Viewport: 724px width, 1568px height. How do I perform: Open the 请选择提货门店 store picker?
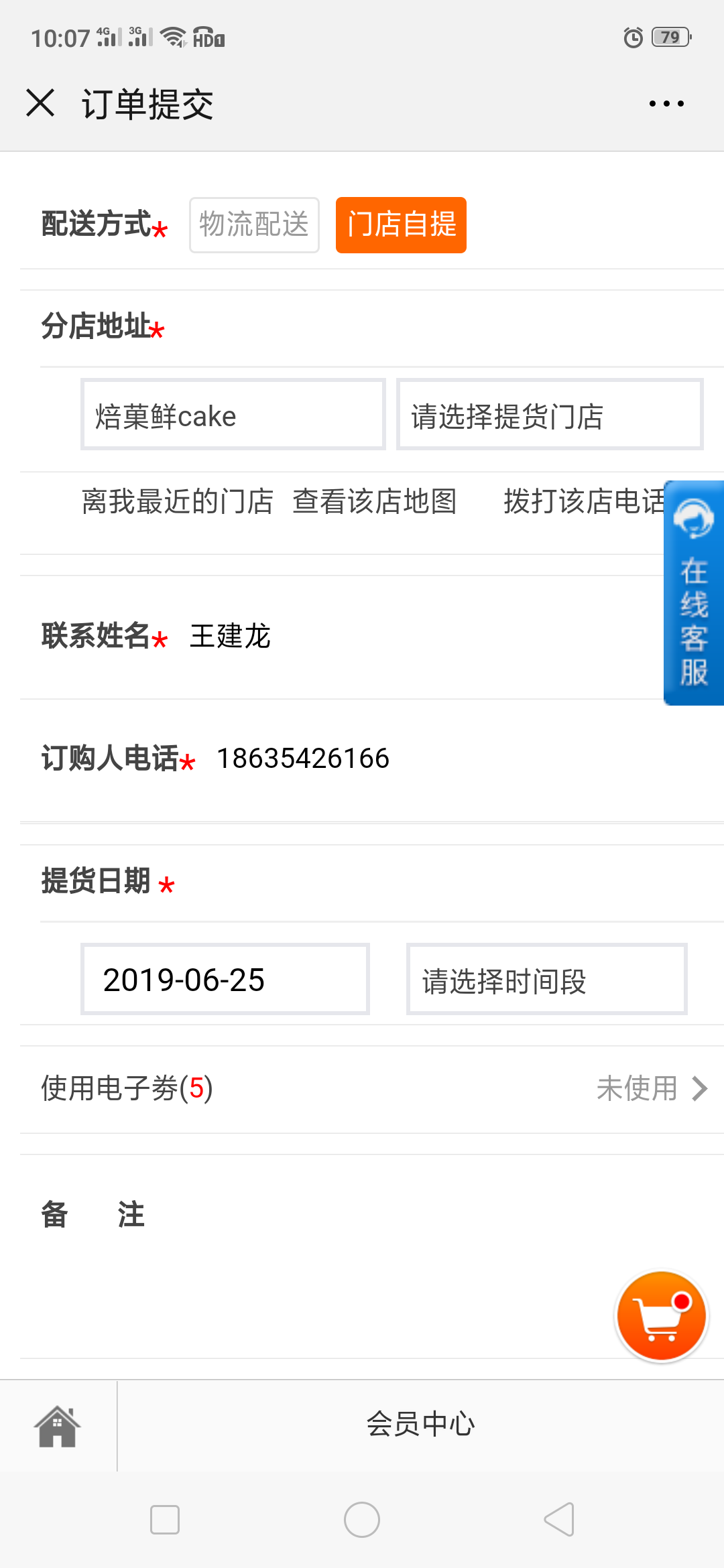pos(550,415)
